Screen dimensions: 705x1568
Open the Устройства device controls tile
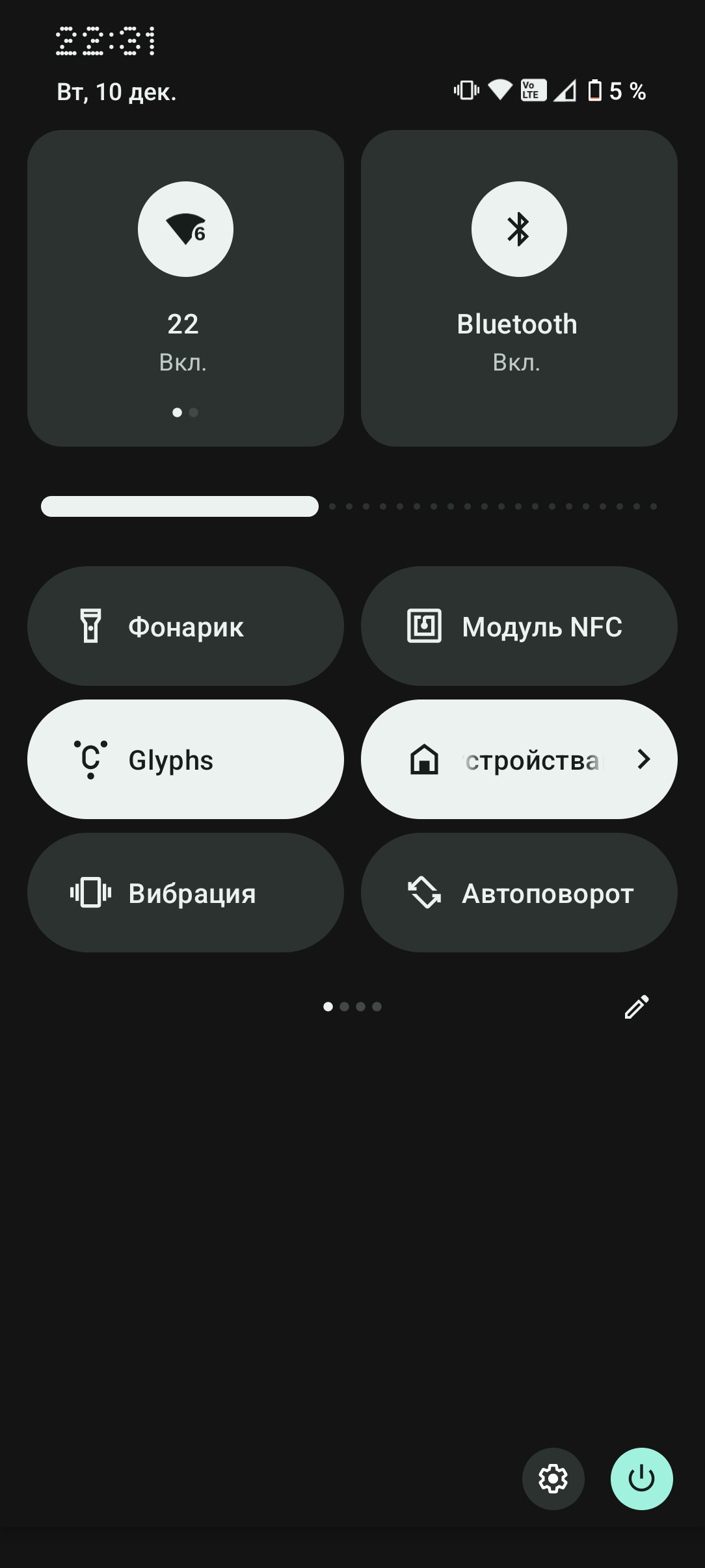click(x=518, y=759)
